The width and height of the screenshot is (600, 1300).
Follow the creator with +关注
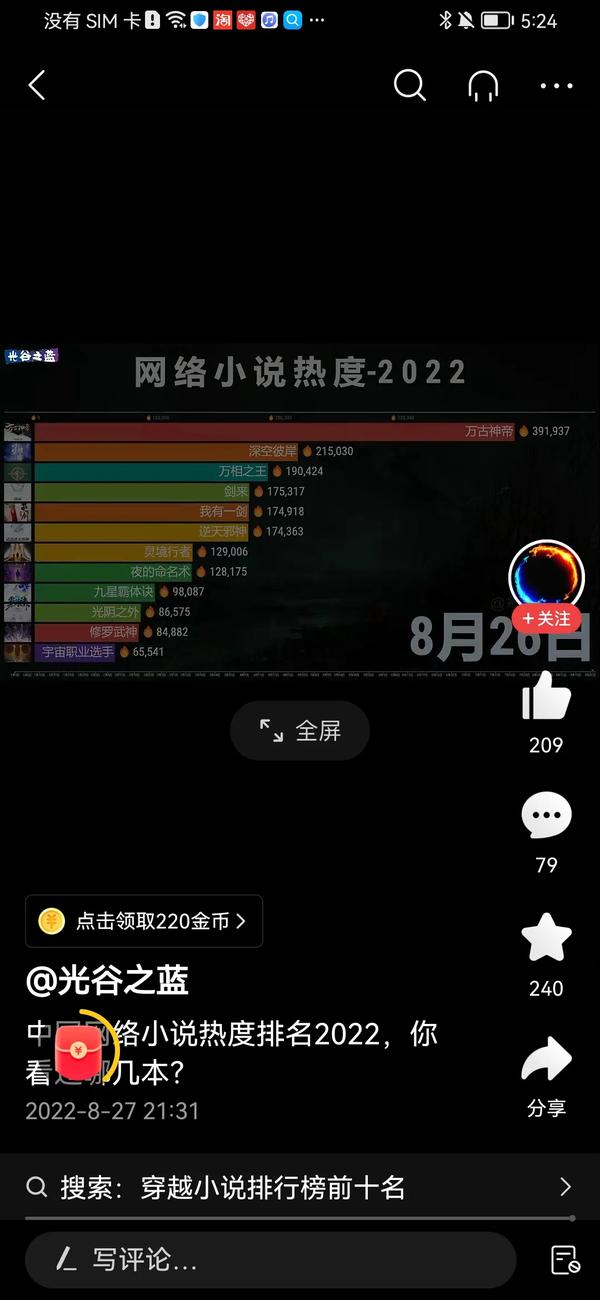546,619
